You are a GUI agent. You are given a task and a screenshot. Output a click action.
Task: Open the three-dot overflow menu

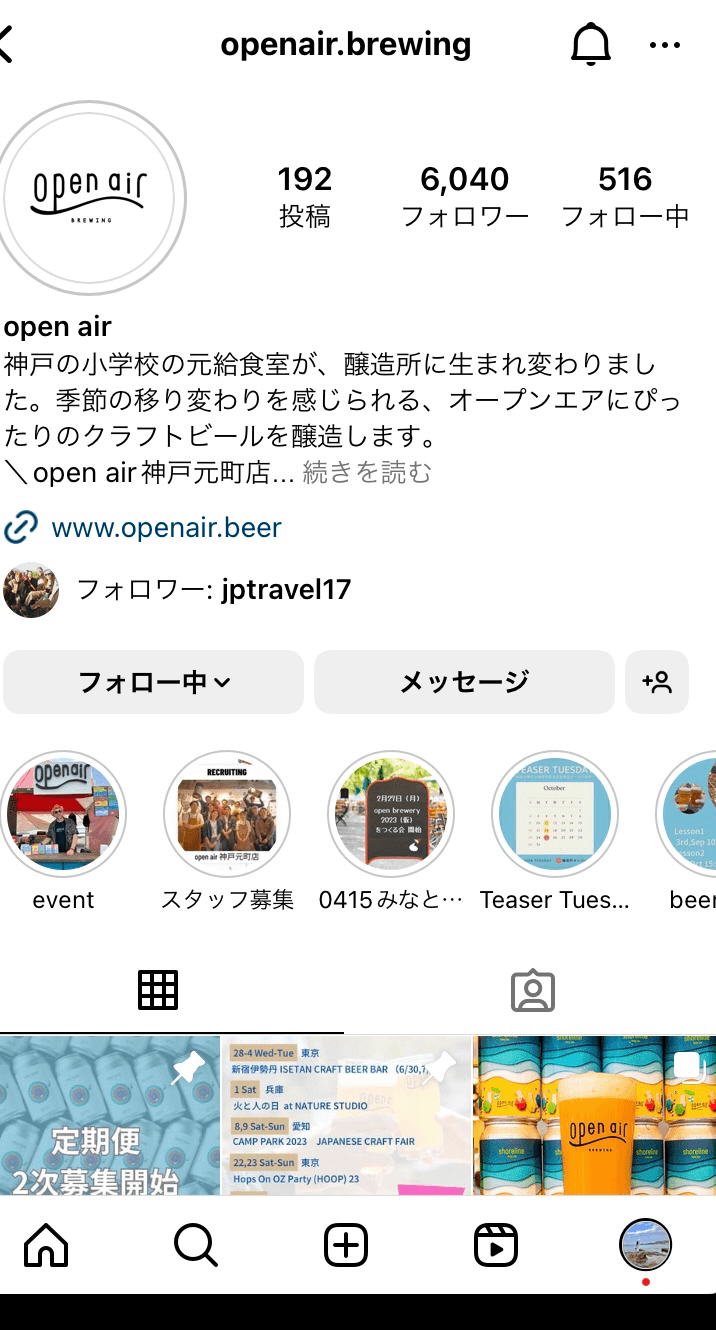point(665,46)
